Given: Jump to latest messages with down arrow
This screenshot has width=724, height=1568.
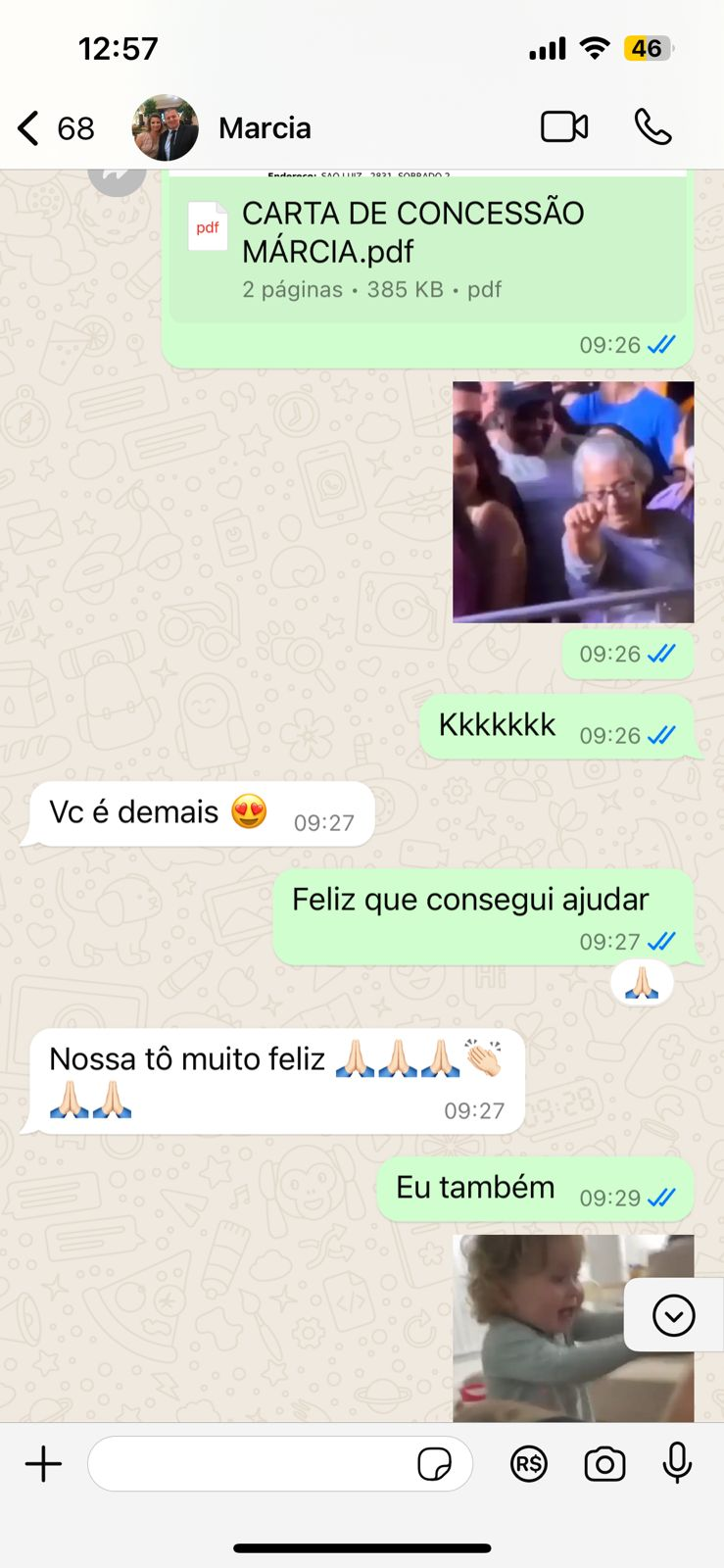Looking at the screenshot, I should (x=674, y=1315).
